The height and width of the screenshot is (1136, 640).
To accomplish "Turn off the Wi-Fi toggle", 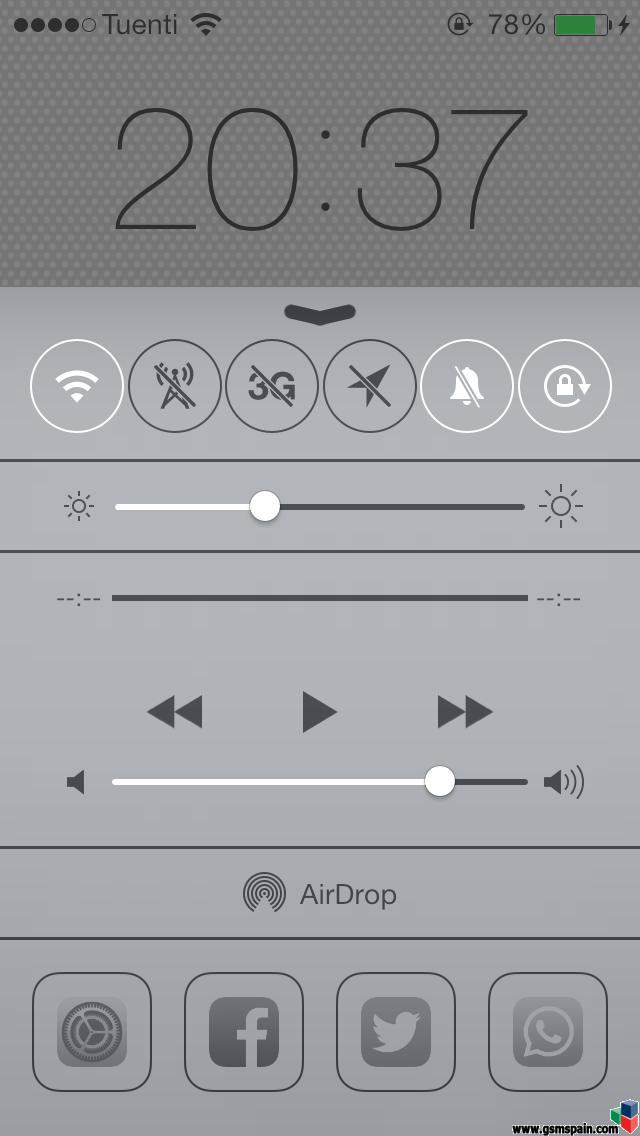I will pyautogui.click(x=77, y=386).
